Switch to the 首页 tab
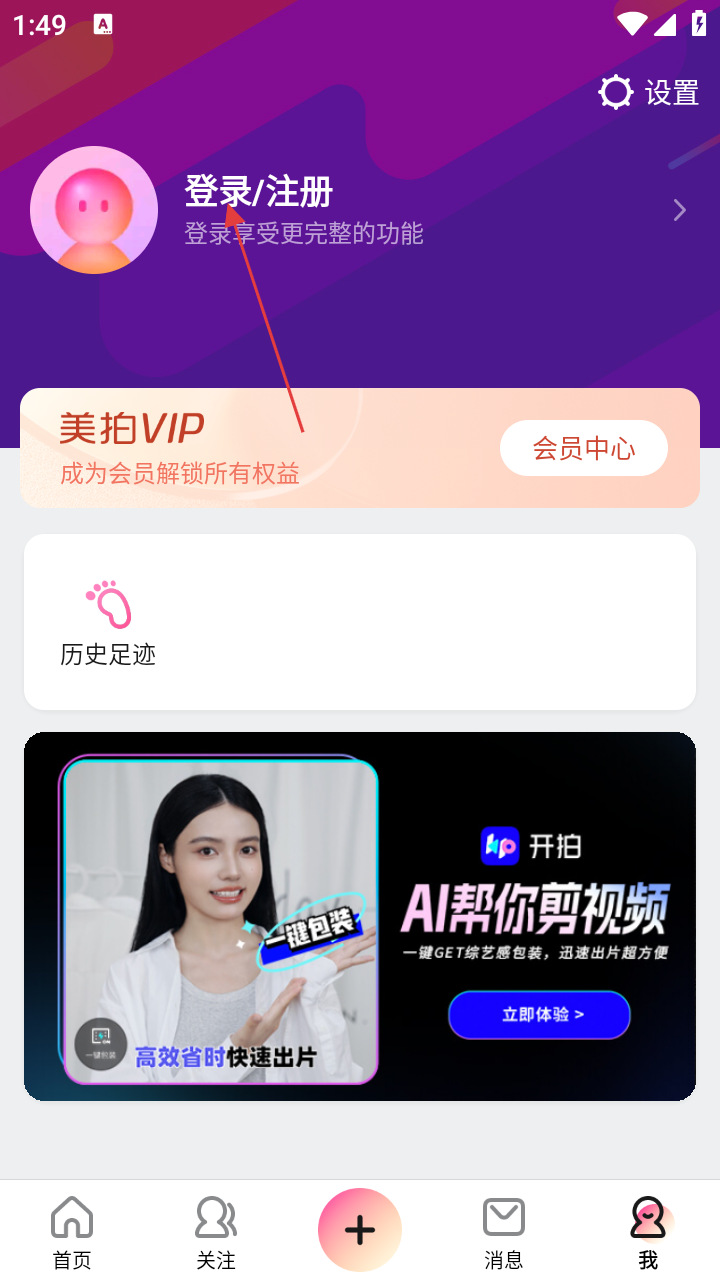The width and height of the screenshot is (720, 1280). pos(72,1232)
